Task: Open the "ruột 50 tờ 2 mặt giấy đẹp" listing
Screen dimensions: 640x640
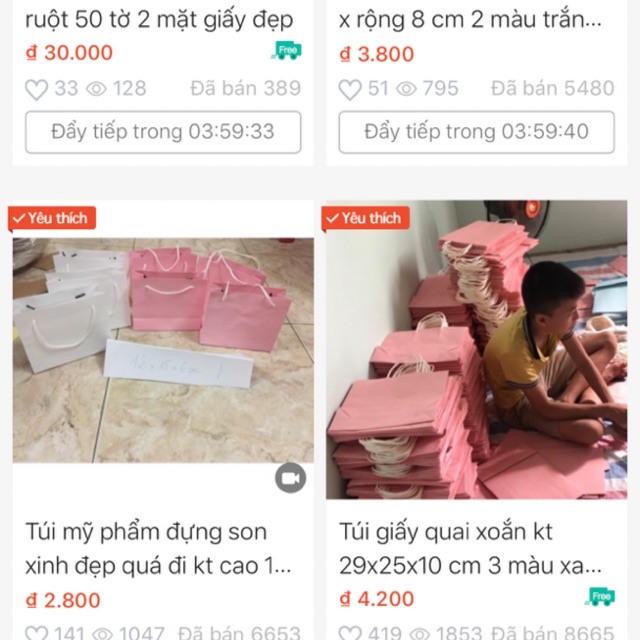Action: (x=158, y=19)
